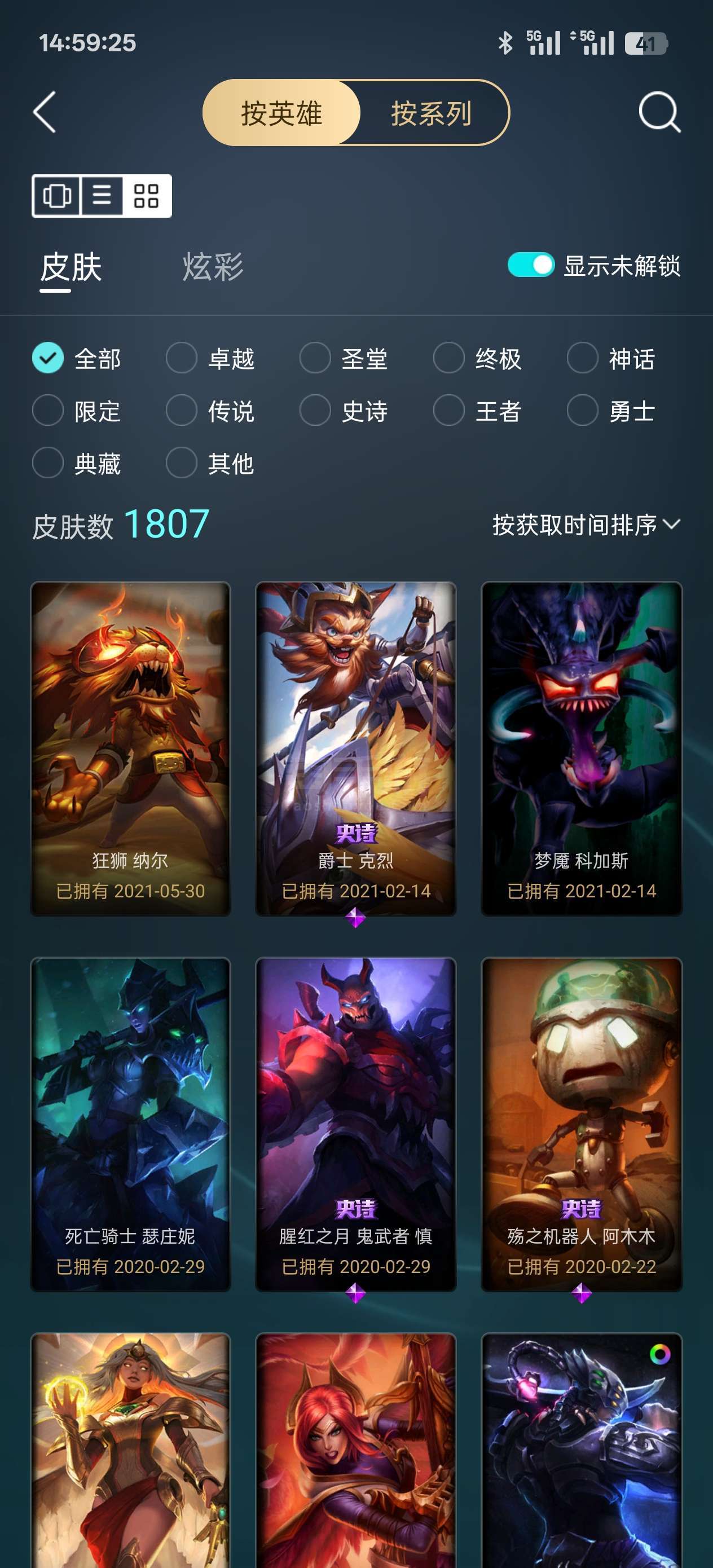Switch to list view layout
The width and height of the screenshot is (713, 1568).
pos(102,196)
